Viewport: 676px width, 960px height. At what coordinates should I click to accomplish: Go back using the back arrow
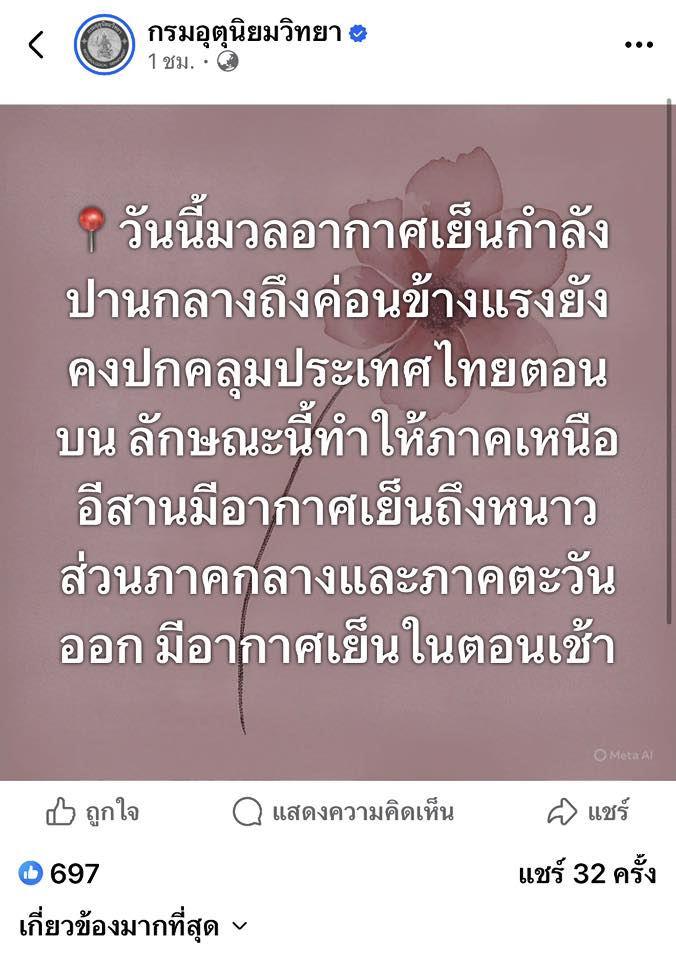tap(36, 44)
